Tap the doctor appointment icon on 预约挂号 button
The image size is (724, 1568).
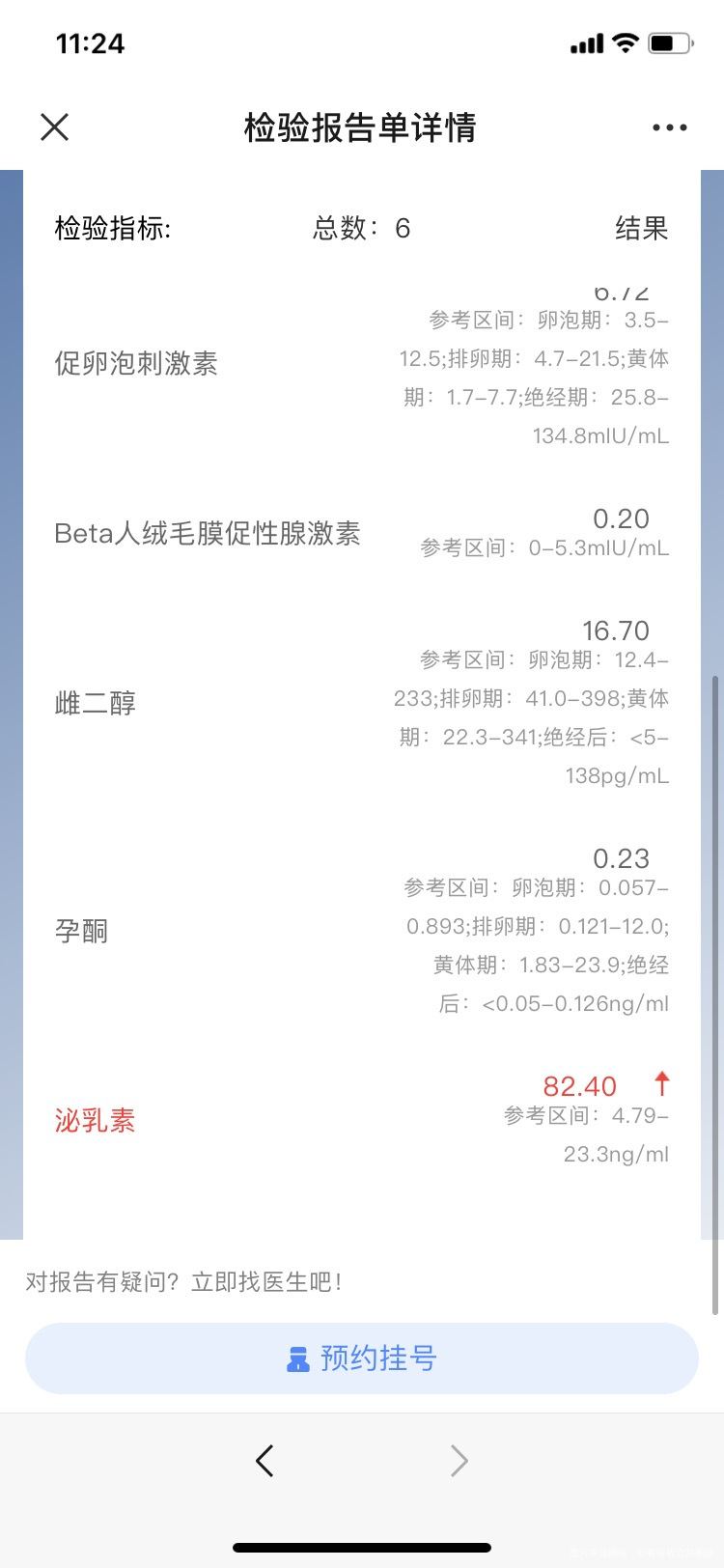(x=299, y=1358)
